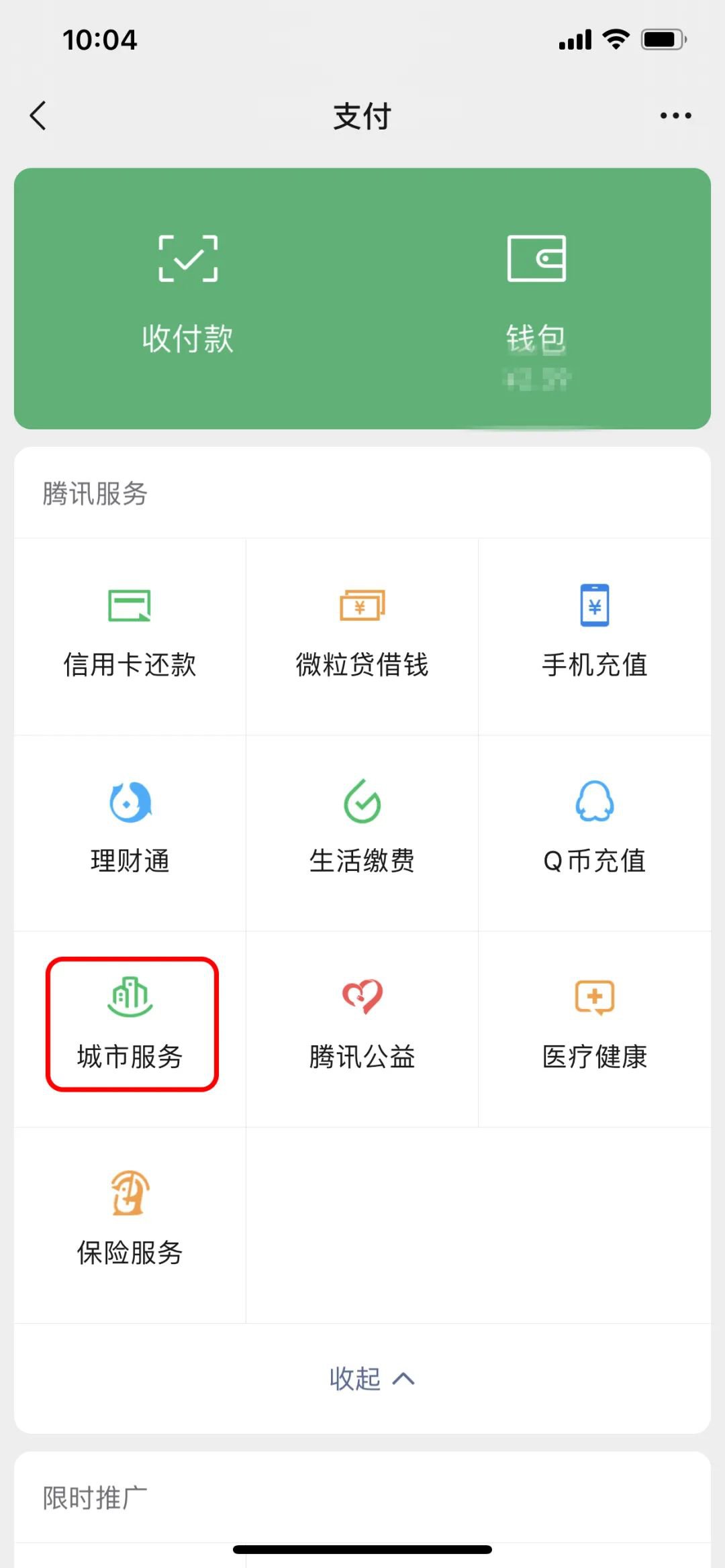Open the three-dot overflow menu
Viewport: 725px width, 1568px height.
pos(675,116)
